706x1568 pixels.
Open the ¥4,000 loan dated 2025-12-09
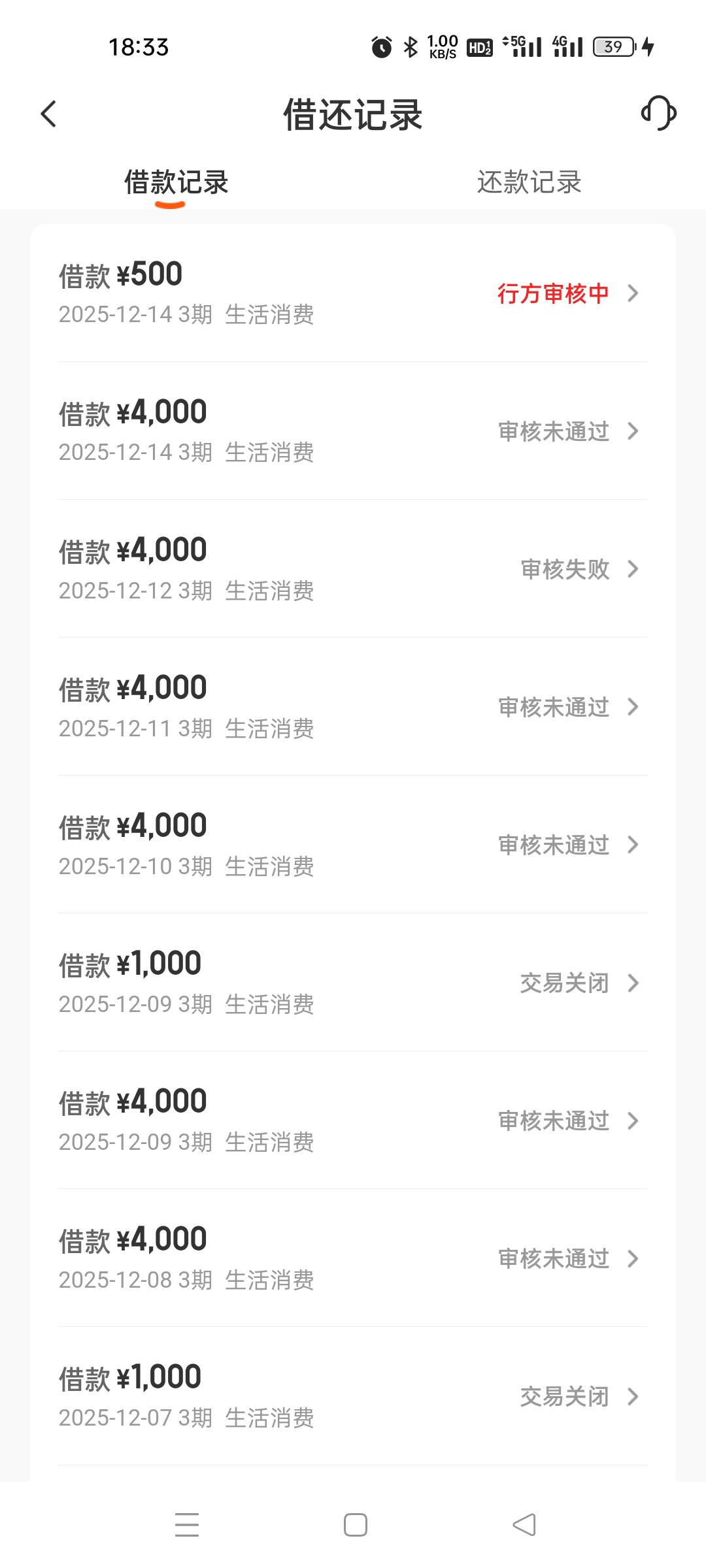[353, 1120]
